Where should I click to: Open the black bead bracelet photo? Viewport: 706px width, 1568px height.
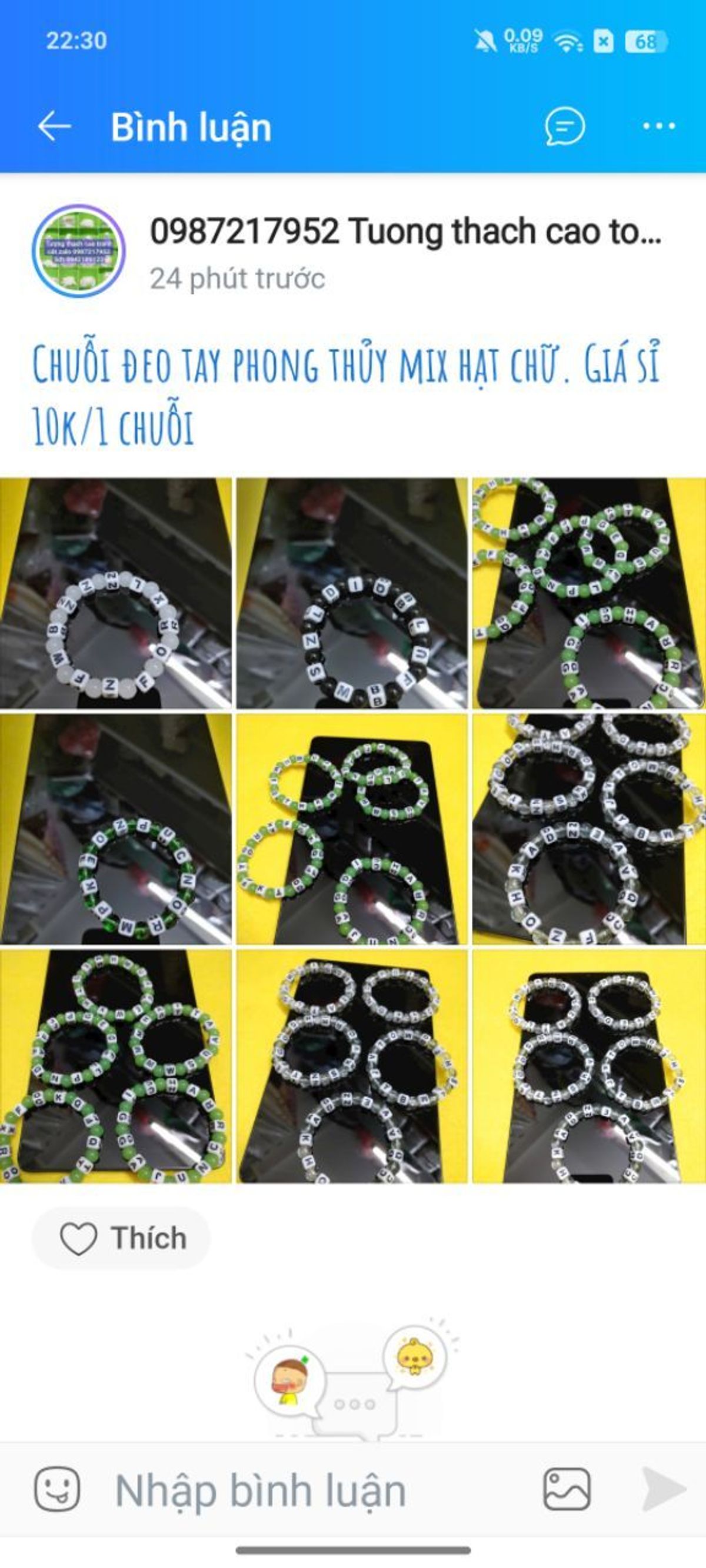pos(352,593)
